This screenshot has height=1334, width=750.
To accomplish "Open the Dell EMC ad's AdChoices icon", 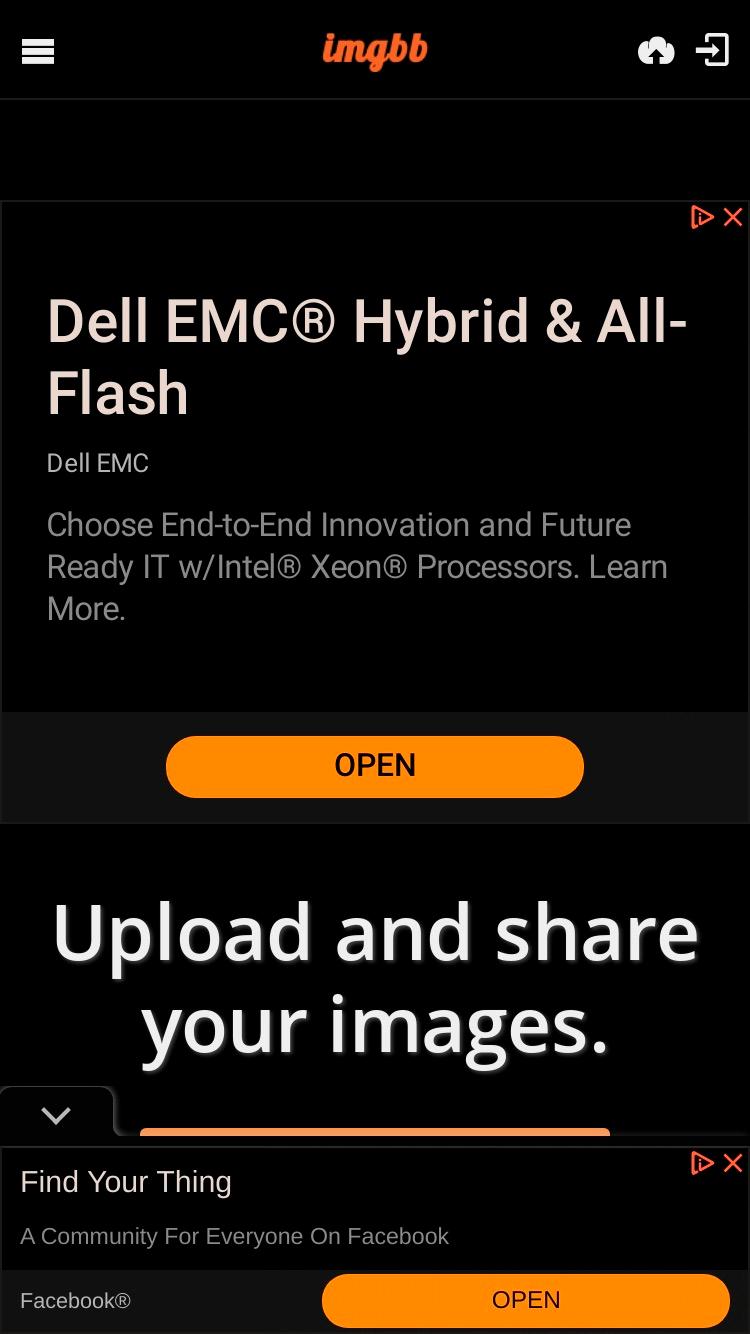I will 702,217.
